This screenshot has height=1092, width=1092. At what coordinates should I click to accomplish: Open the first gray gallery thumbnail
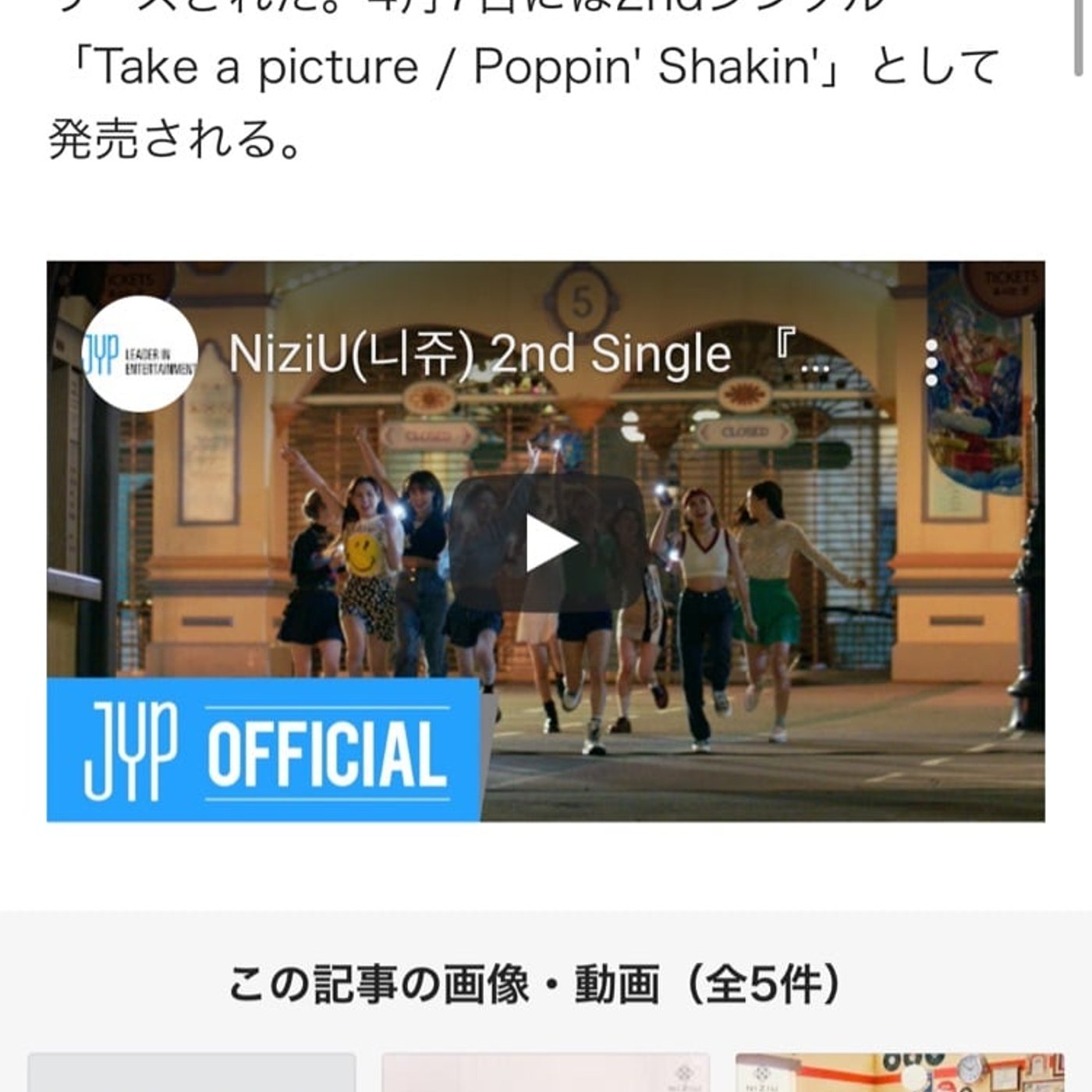pos(192,1074)
